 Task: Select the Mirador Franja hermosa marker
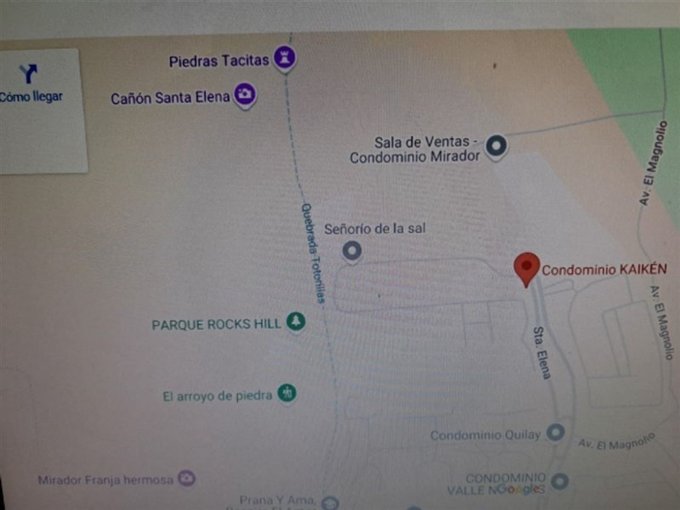(x=187, y=478)
